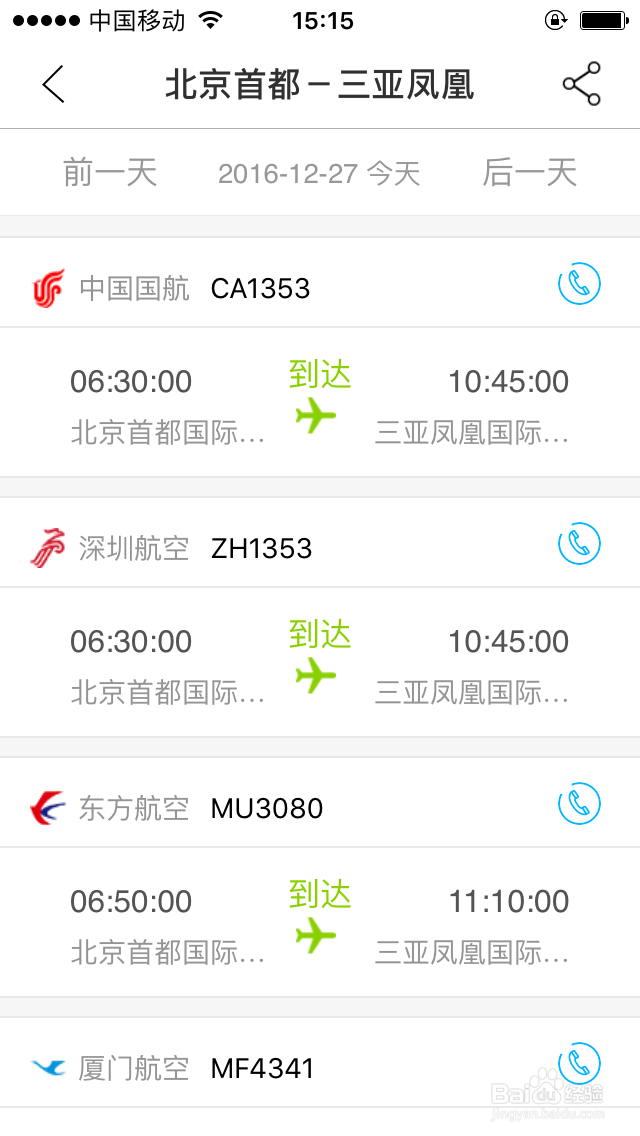Open the 2016-12-27 date picker
640x1136 pixels.
(319, 174)
